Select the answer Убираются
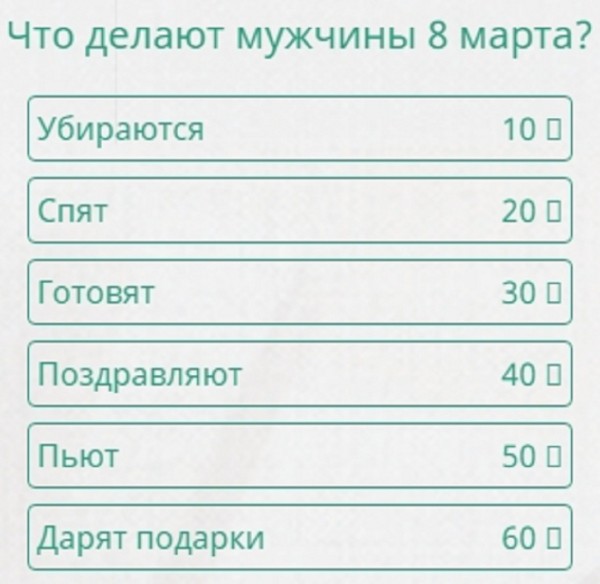The width and height of the screenshot is (600, 584). [299, 129]
